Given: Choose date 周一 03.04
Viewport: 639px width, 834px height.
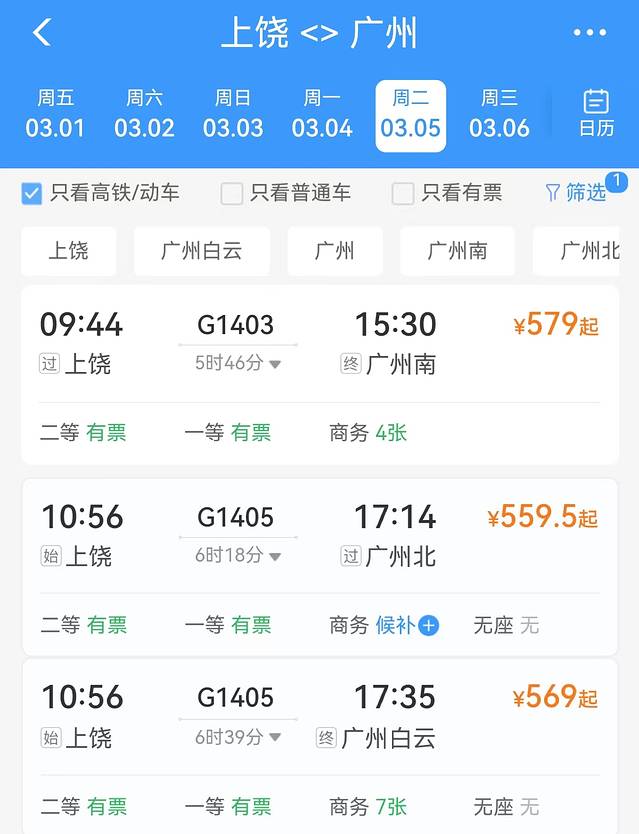Looking at the screenshot, I should pyautogui.click(x=322, y=115).
